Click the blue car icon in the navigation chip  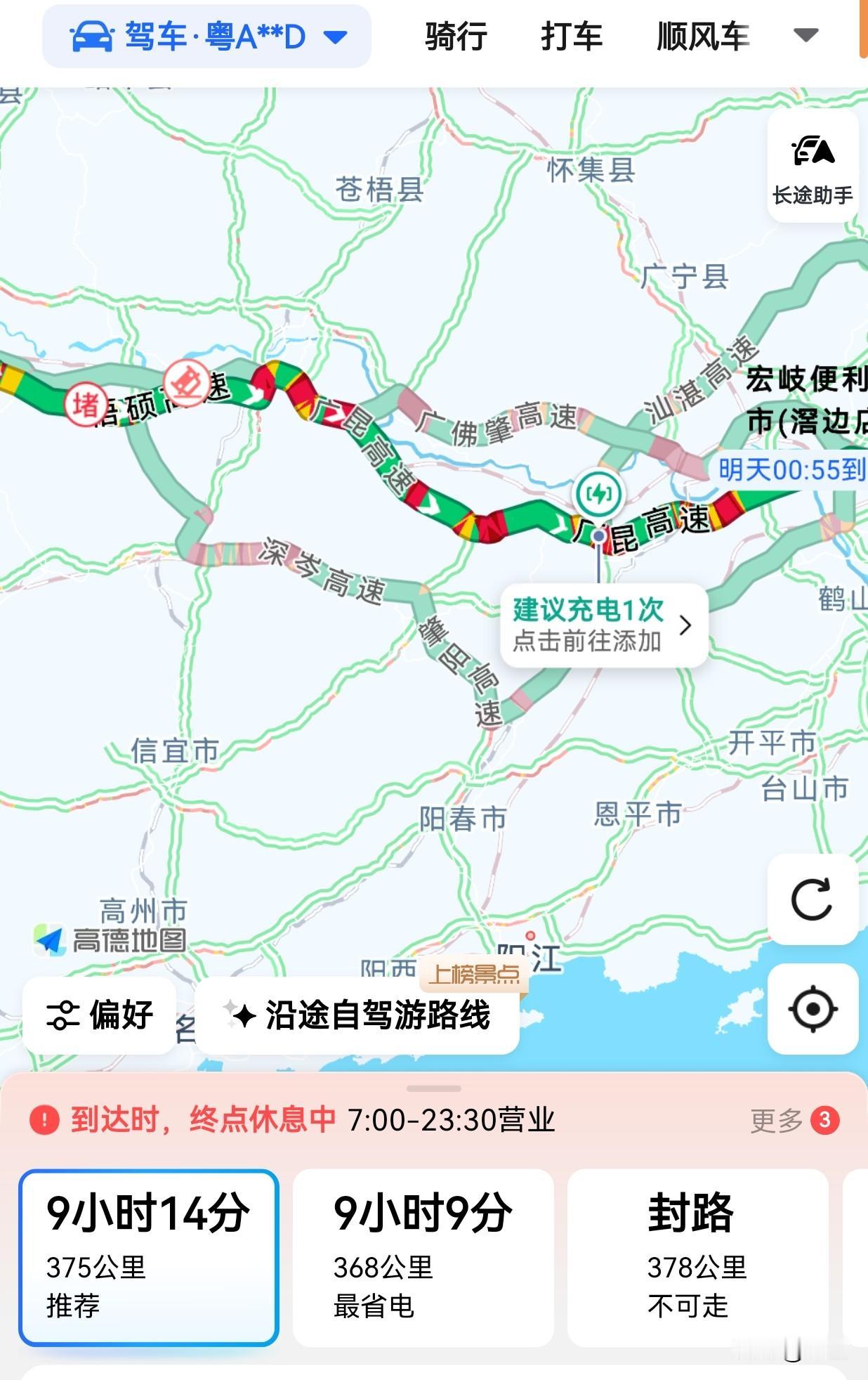point(93,34)
